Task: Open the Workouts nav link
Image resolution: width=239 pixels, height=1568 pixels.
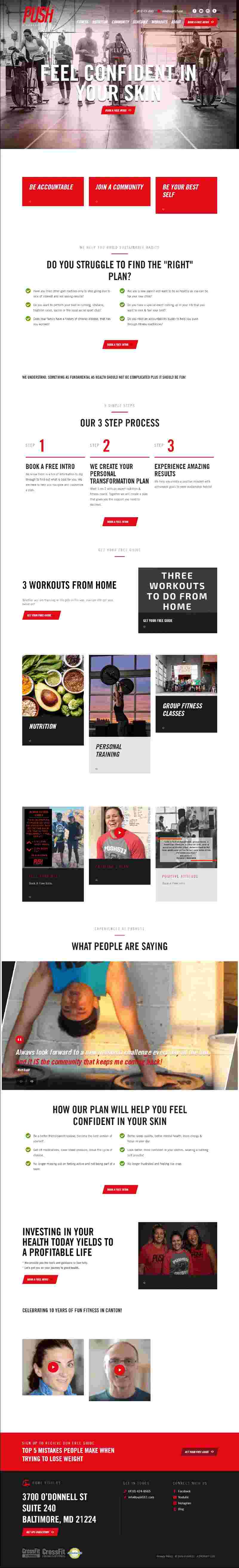Action: pos(159,22)
